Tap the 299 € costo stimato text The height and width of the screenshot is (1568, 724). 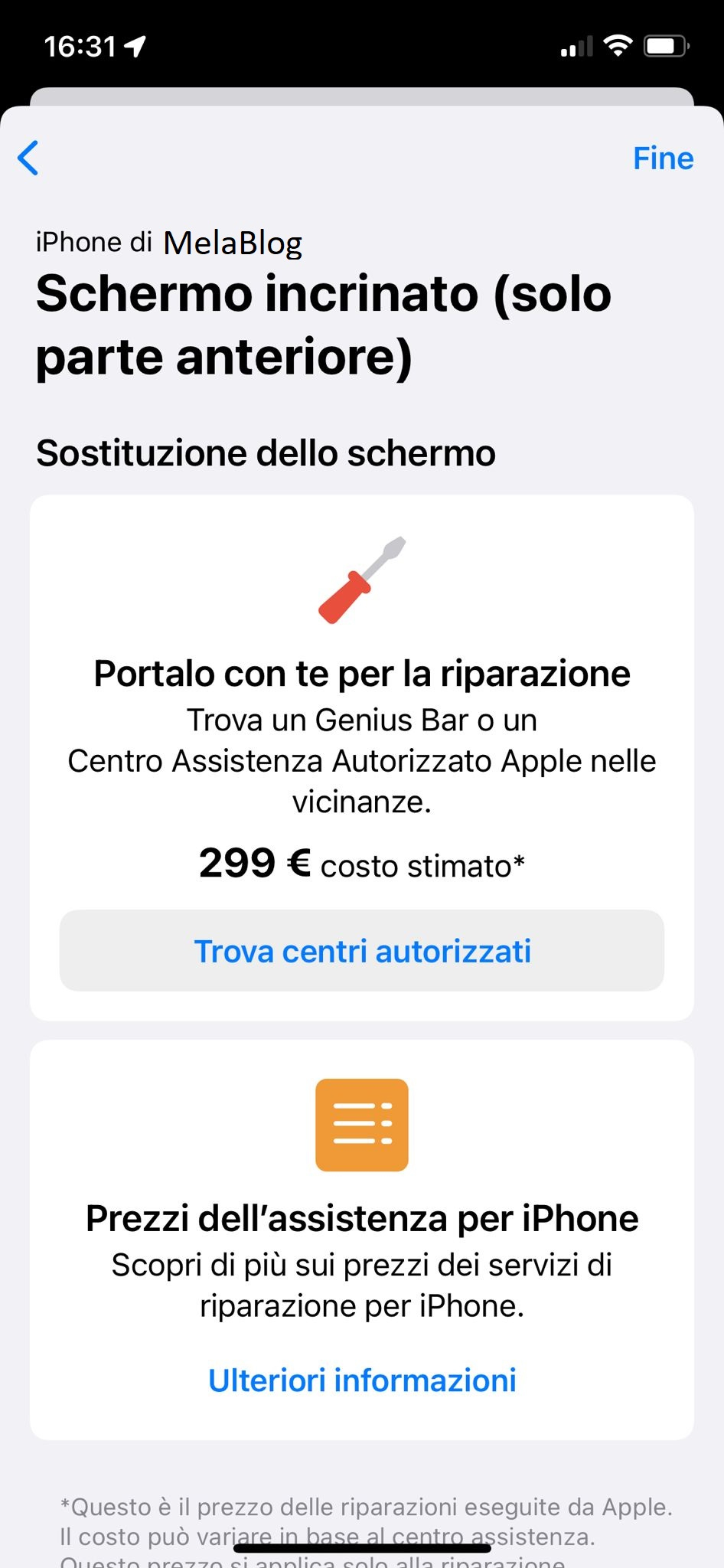tap(362, 864)
